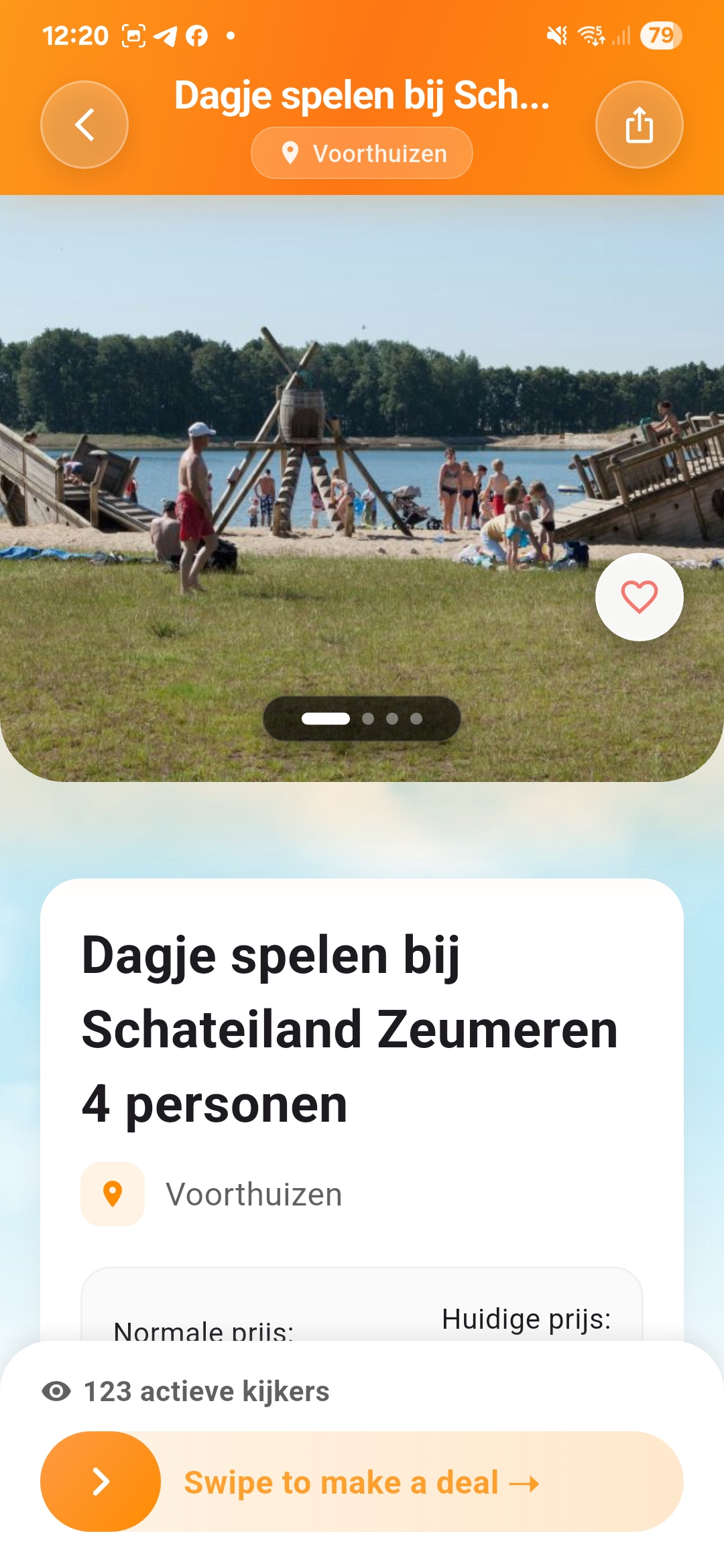This screenshot has height=1568, width=724.
Task: Select the second carousel dot
Action: click(367, 718)
